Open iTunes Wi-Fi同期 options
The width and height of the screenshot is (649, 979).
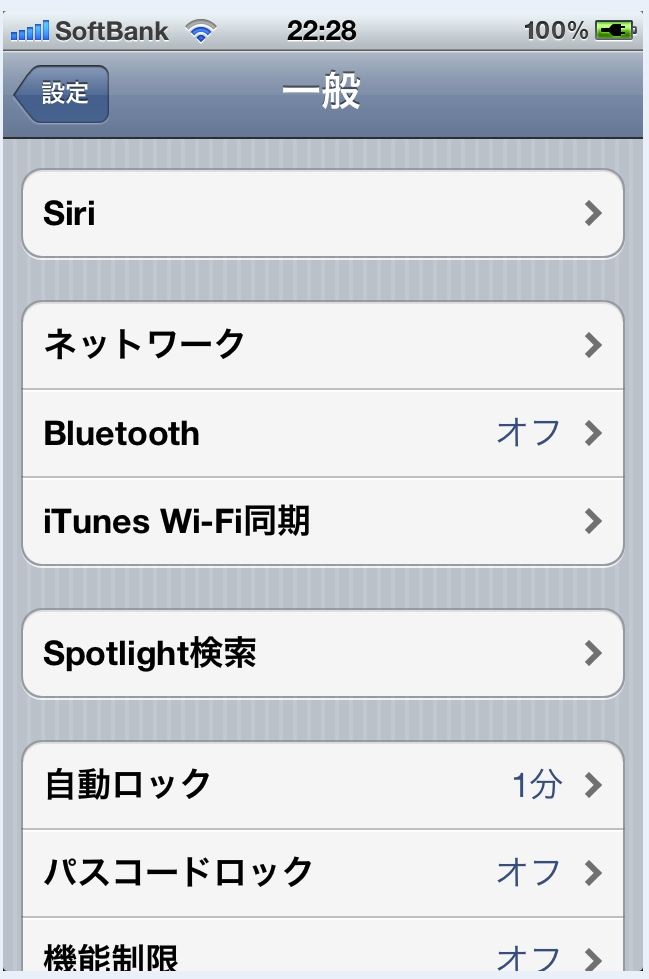coord(322,521)
